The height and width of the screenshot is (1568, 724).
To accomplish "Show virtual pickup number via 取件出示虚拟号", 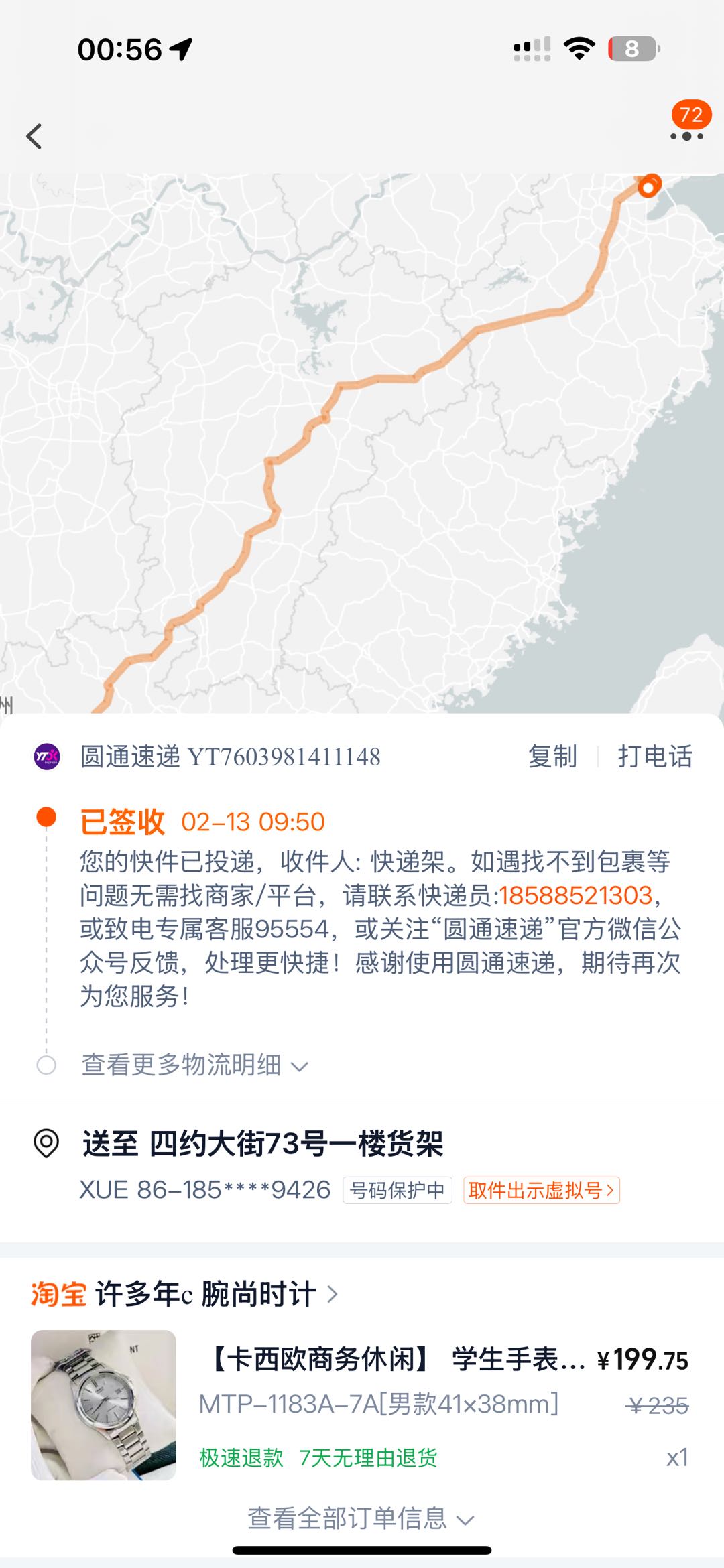I will 541,1190.
